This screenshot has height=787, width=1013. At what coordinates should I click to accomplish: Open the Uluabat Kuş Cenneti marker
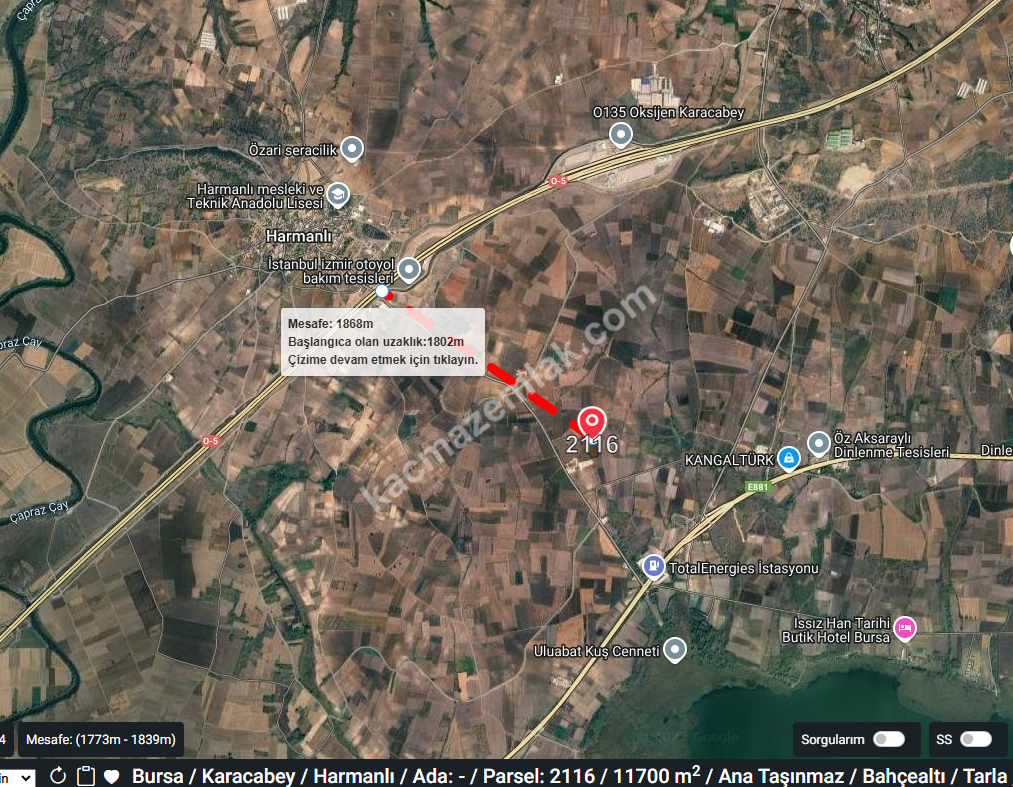pyautogui.click(x=675, y=650)
